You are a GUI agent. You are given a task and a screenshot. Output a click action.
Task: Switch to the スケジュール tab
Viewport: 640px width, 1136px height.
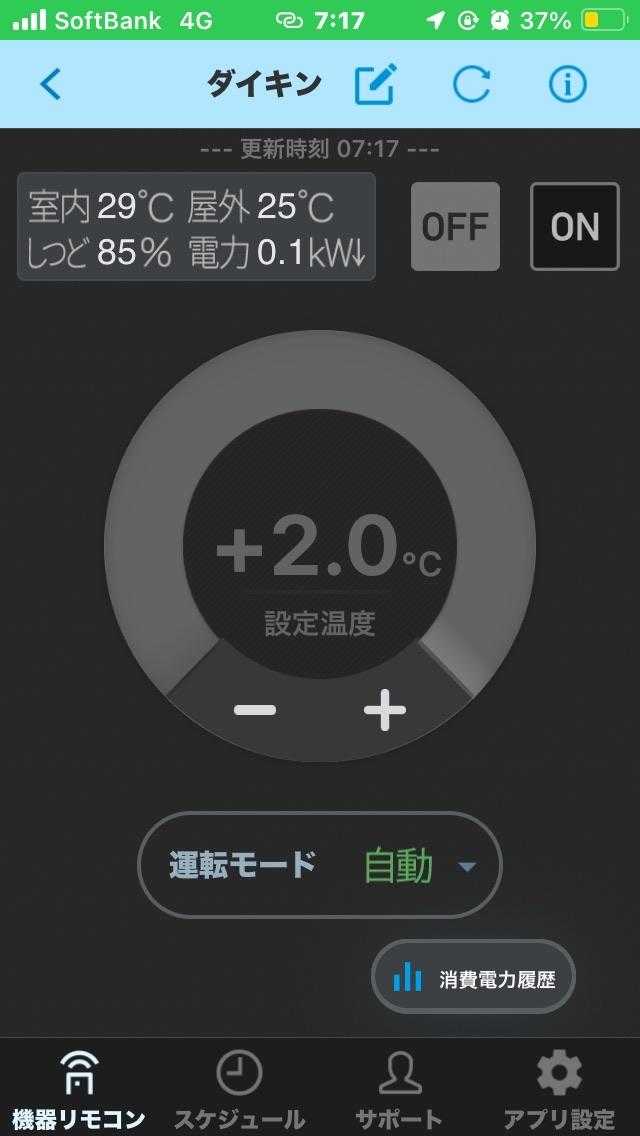coord(240,1089)
